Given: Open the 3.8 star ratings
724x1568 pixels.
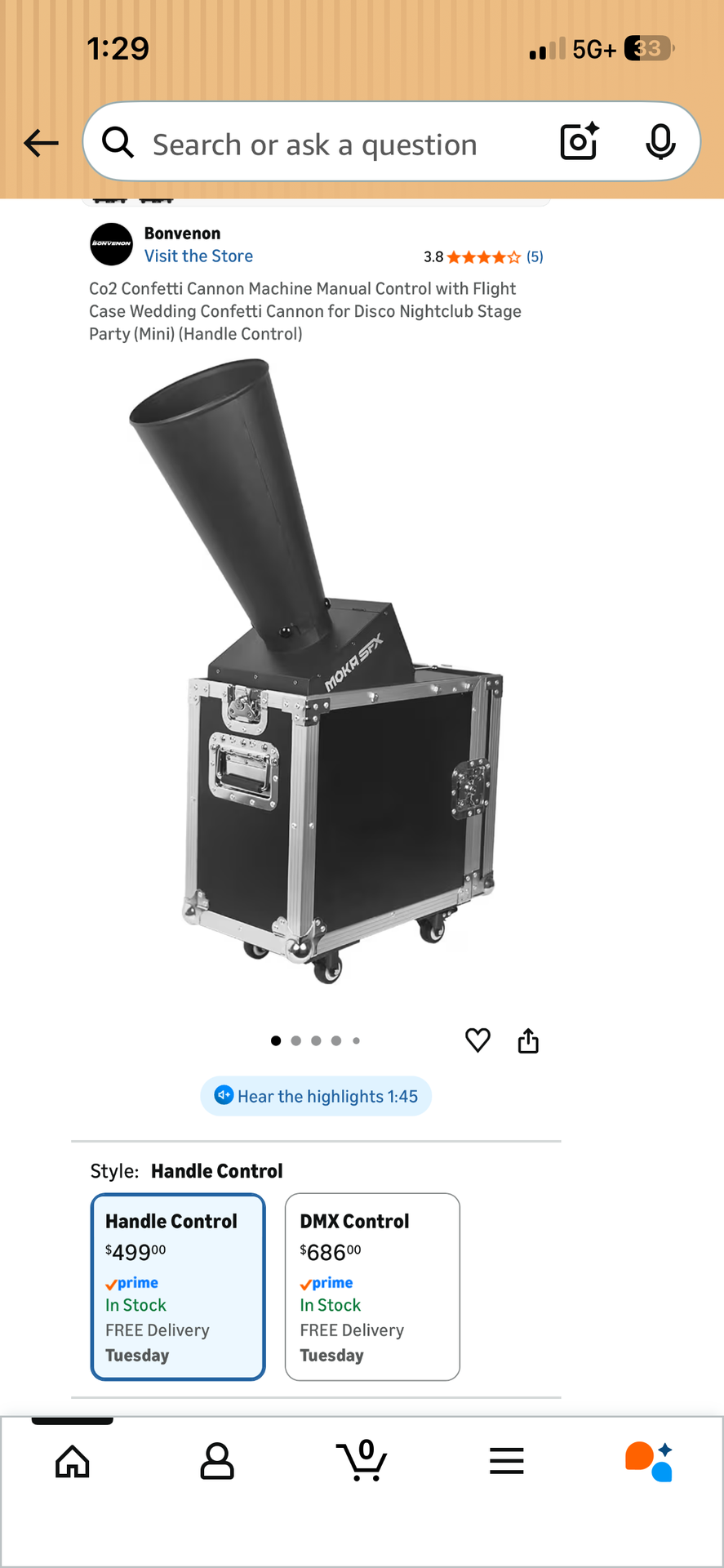Looking at the screenshot, I should (x=482, y=257).
